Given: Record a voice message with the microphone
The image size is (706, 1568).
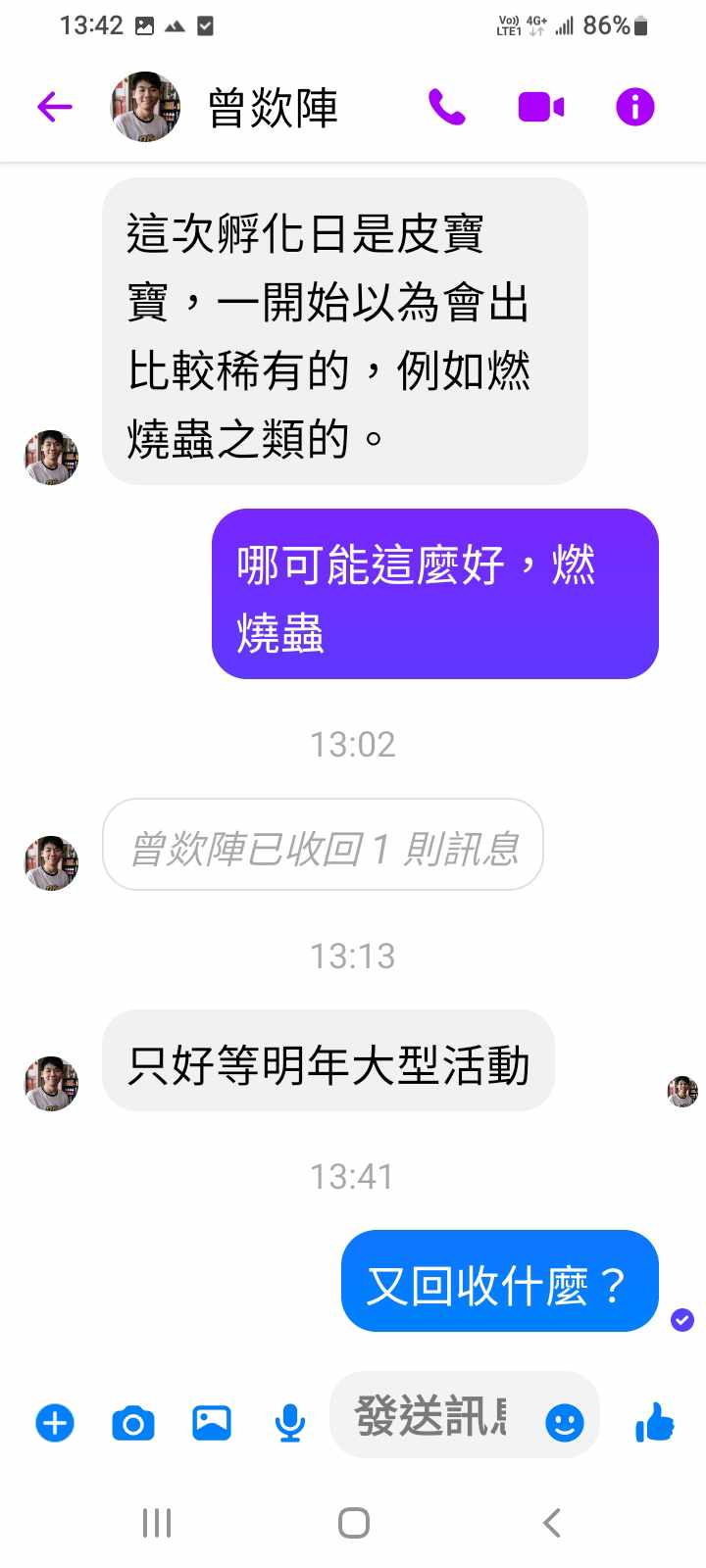Looking at the screenshot, I should (x=289, y=1422).
